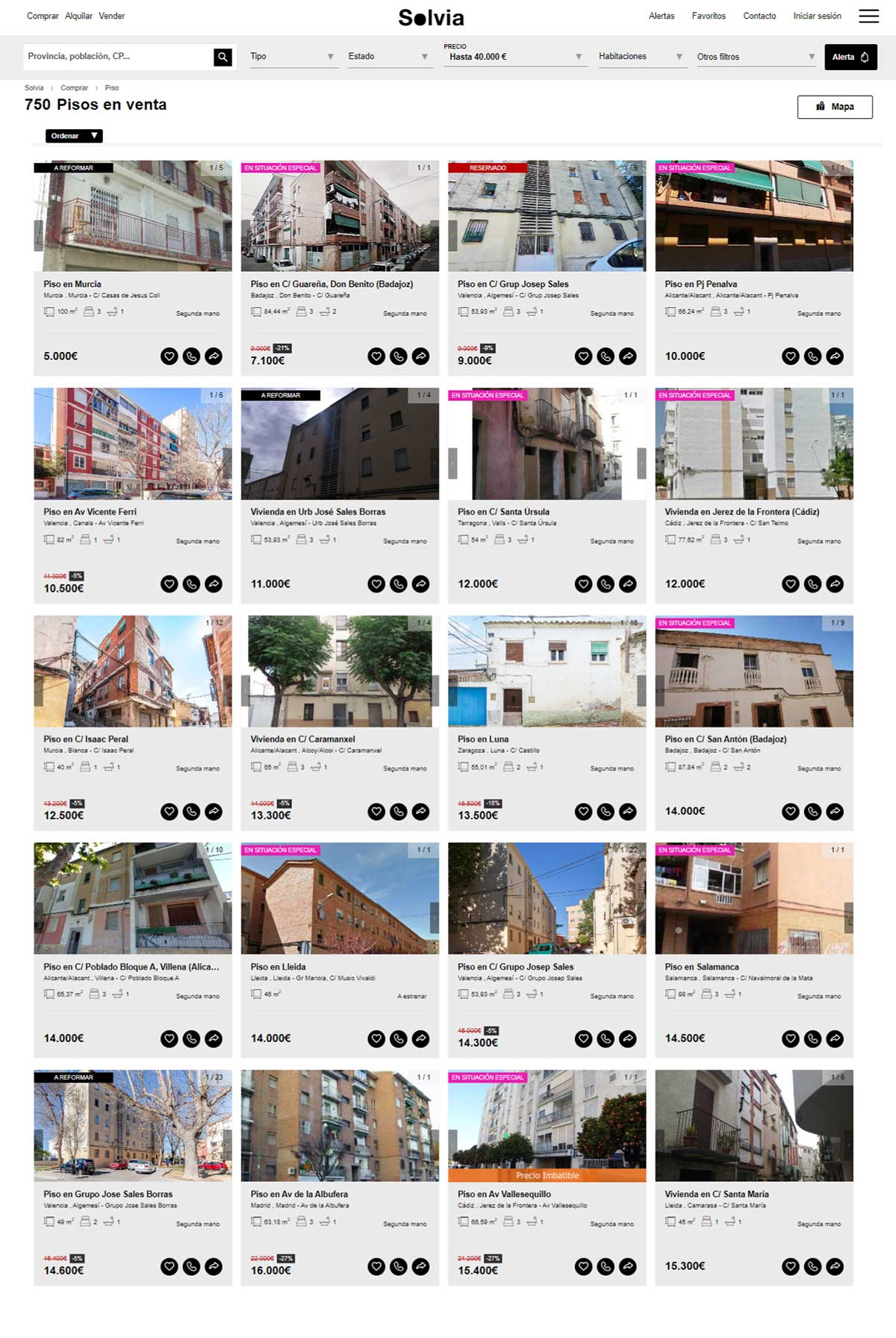Open the hamburger menu
This screenshot has height=1338, width=896.
(x=868, y=16)
